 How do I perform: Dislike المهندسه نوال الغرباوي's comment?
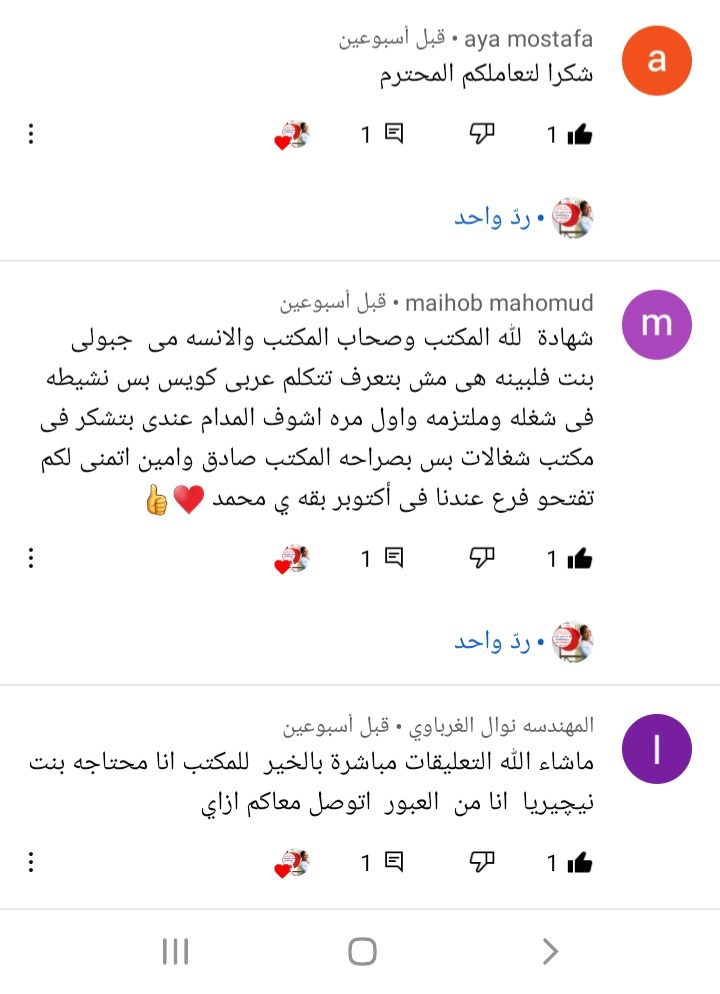point(483,863)
